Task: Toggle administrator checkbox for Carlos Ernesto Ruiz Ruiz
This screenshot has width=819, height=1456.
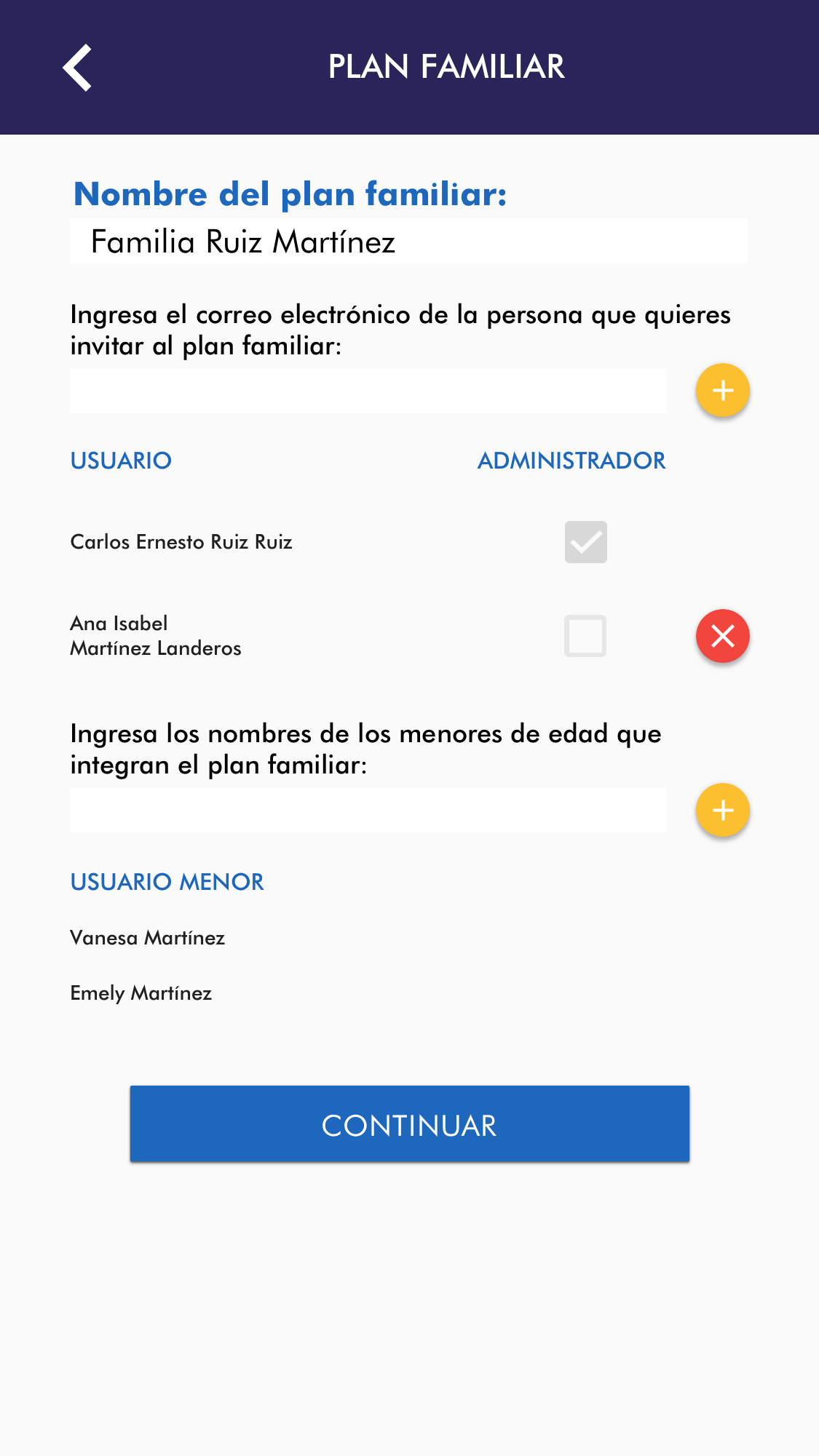Action: pos(585,542)
